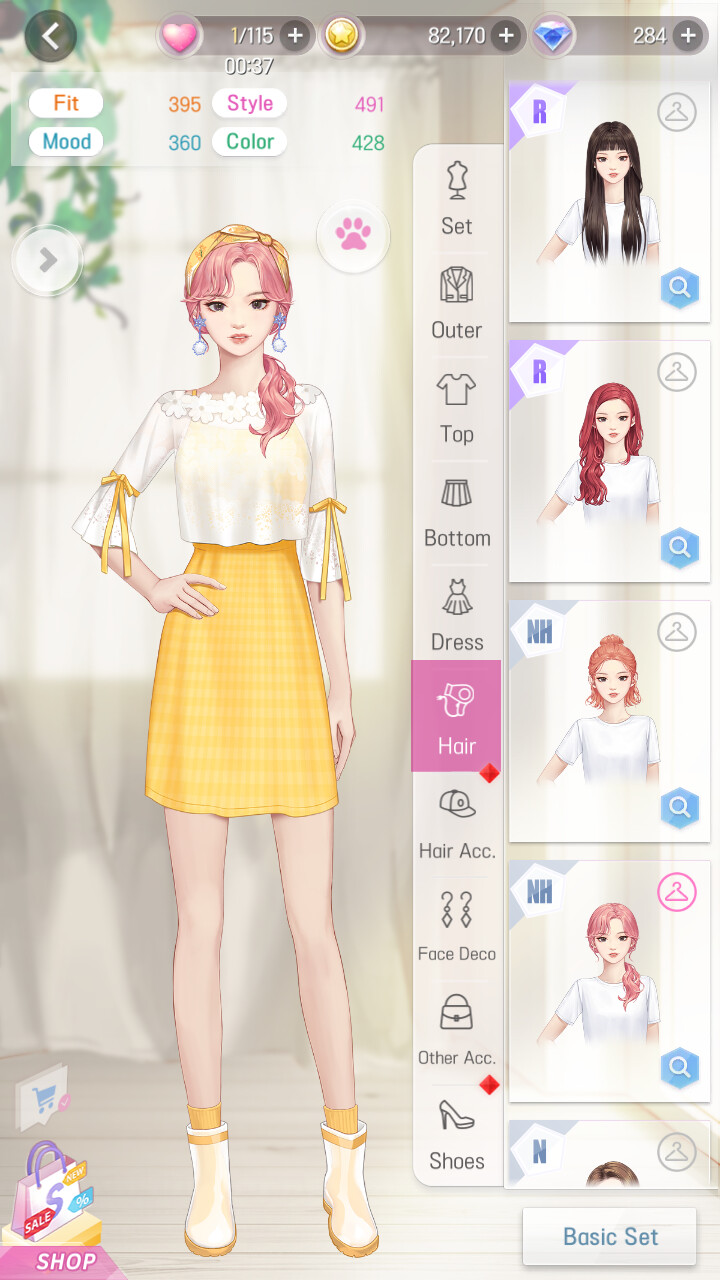The image size is (720, 1280).
Task: Open the pink paw pet button
Action: [352, 236]
